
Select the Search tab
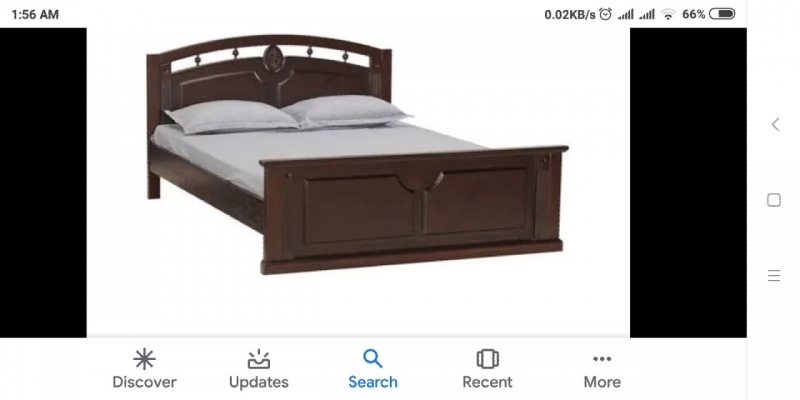373,369
